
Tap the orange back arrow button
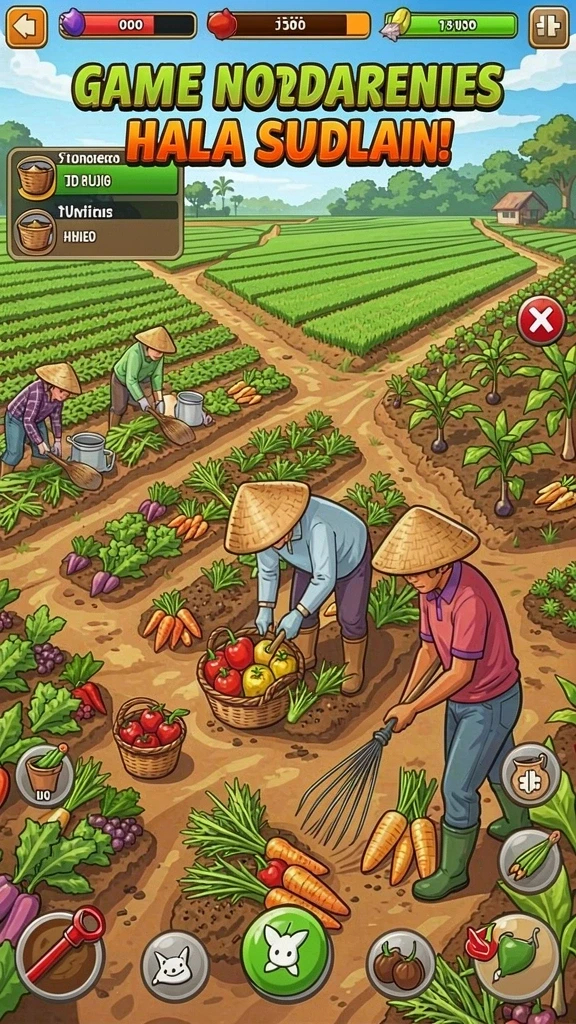pos(27,27)
